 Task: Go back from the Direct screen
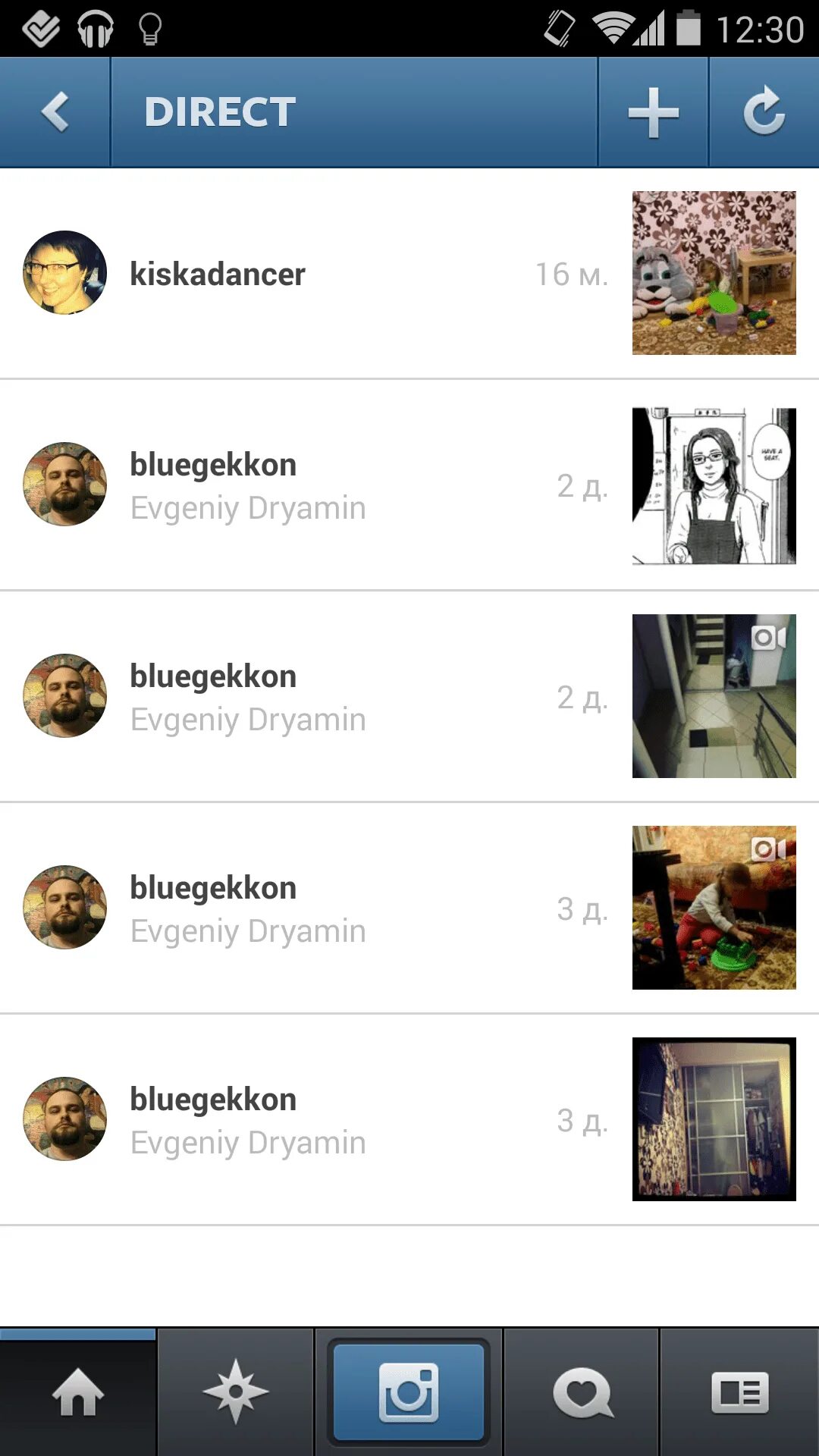pos(55,112)
